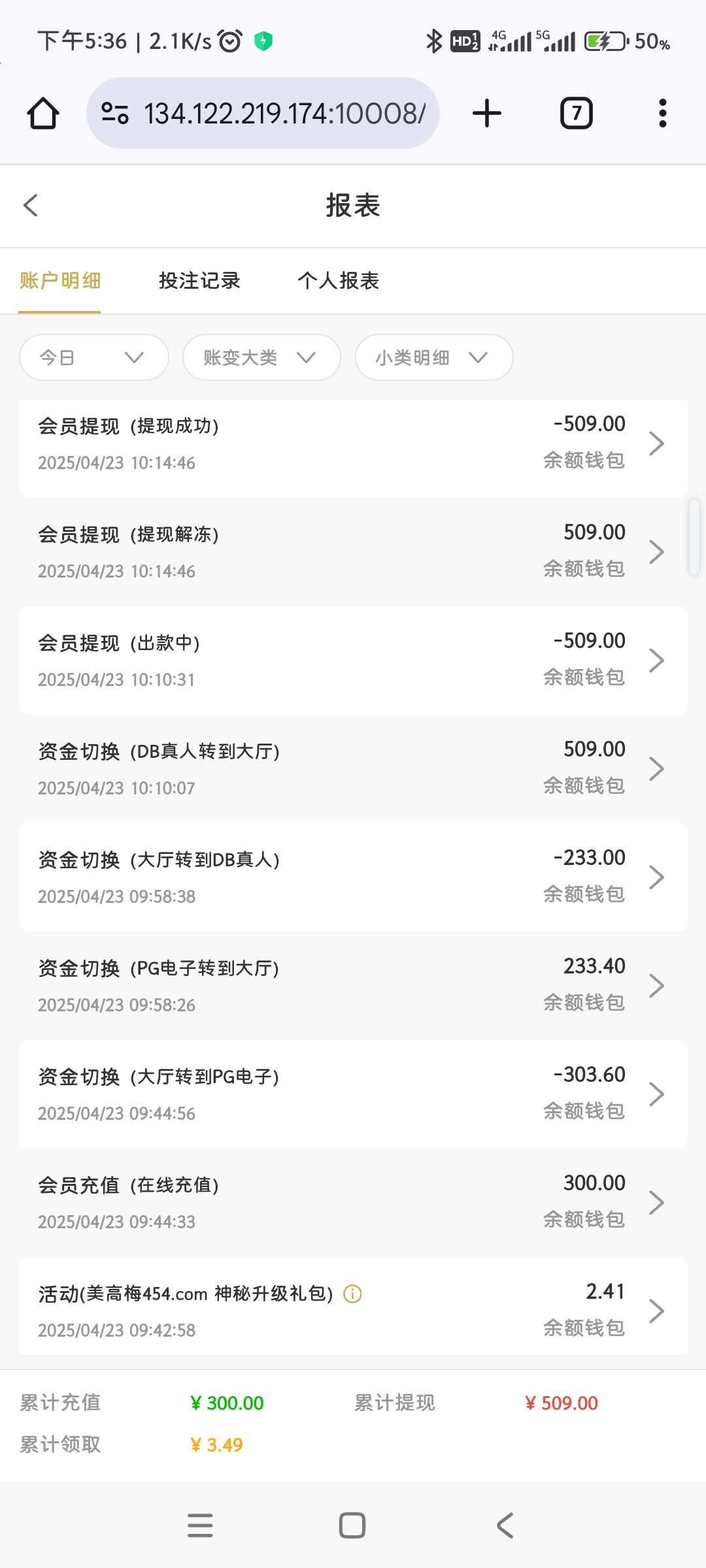Open the browser overflow menu
Viewport: 706px width, 1568px height.
(x=663, y=113)
